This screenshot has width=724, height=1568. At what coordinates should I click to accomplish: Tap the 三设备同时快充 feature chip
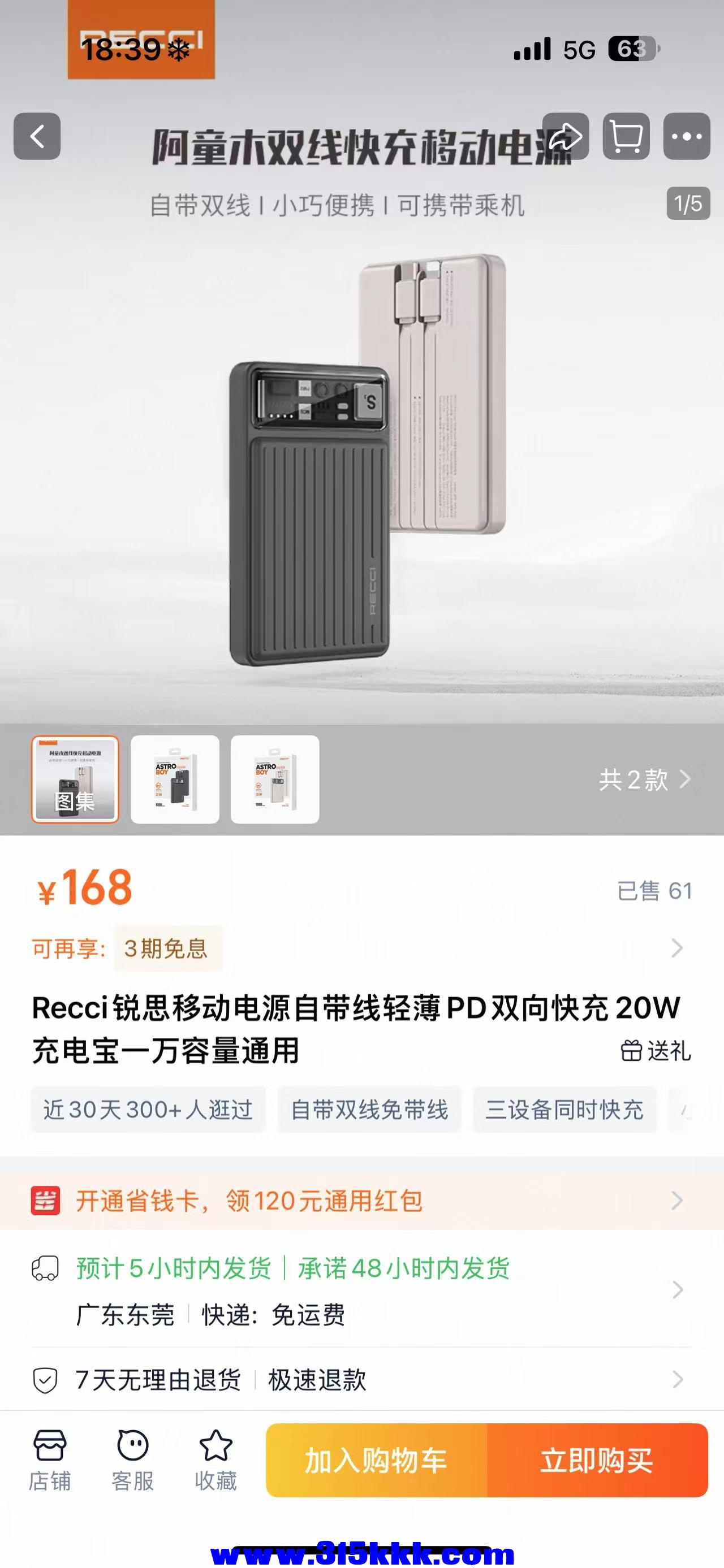tap(564, 1110)
